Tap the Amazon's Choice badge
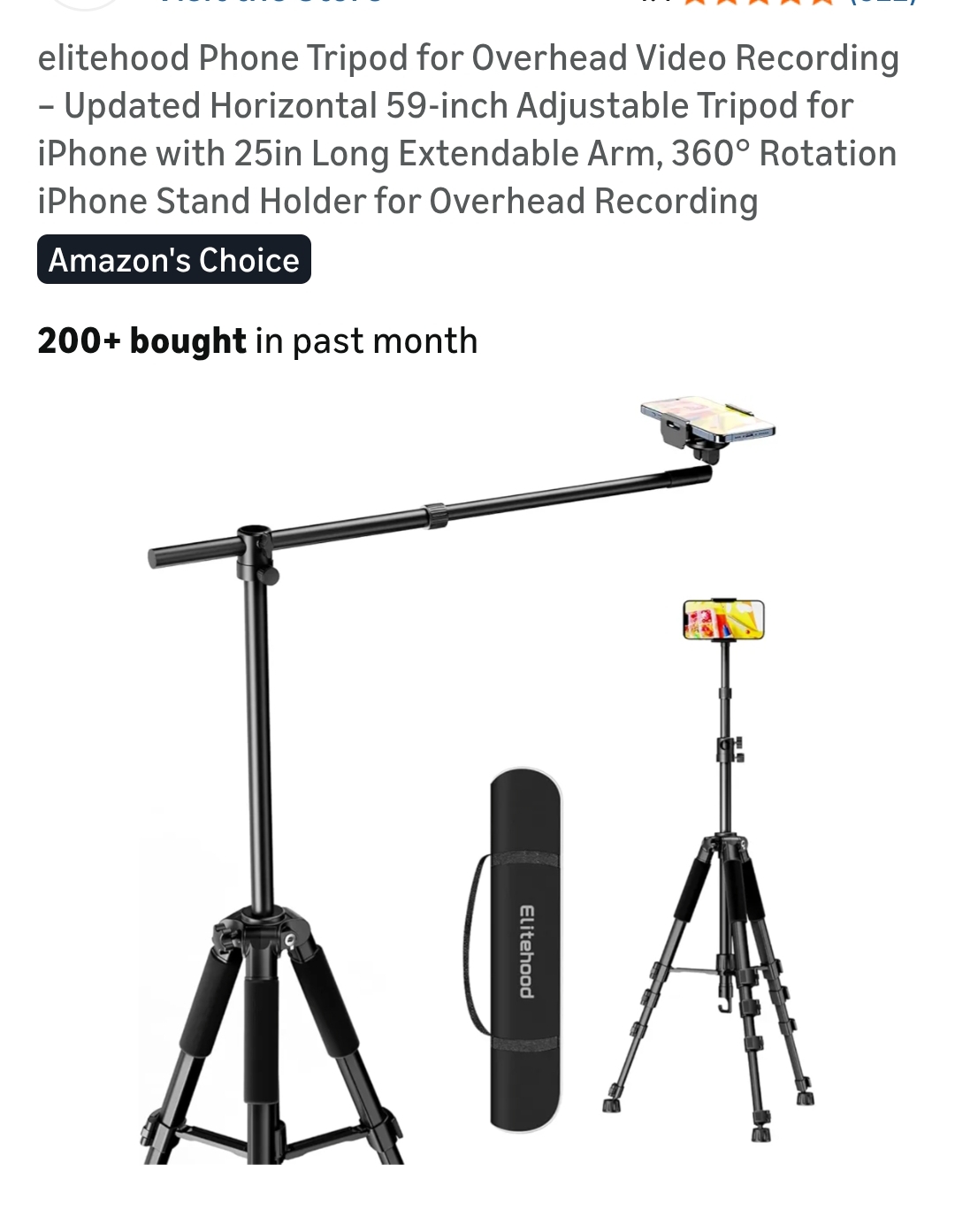The image size is (955, 1232). click(x=174, y=260)
